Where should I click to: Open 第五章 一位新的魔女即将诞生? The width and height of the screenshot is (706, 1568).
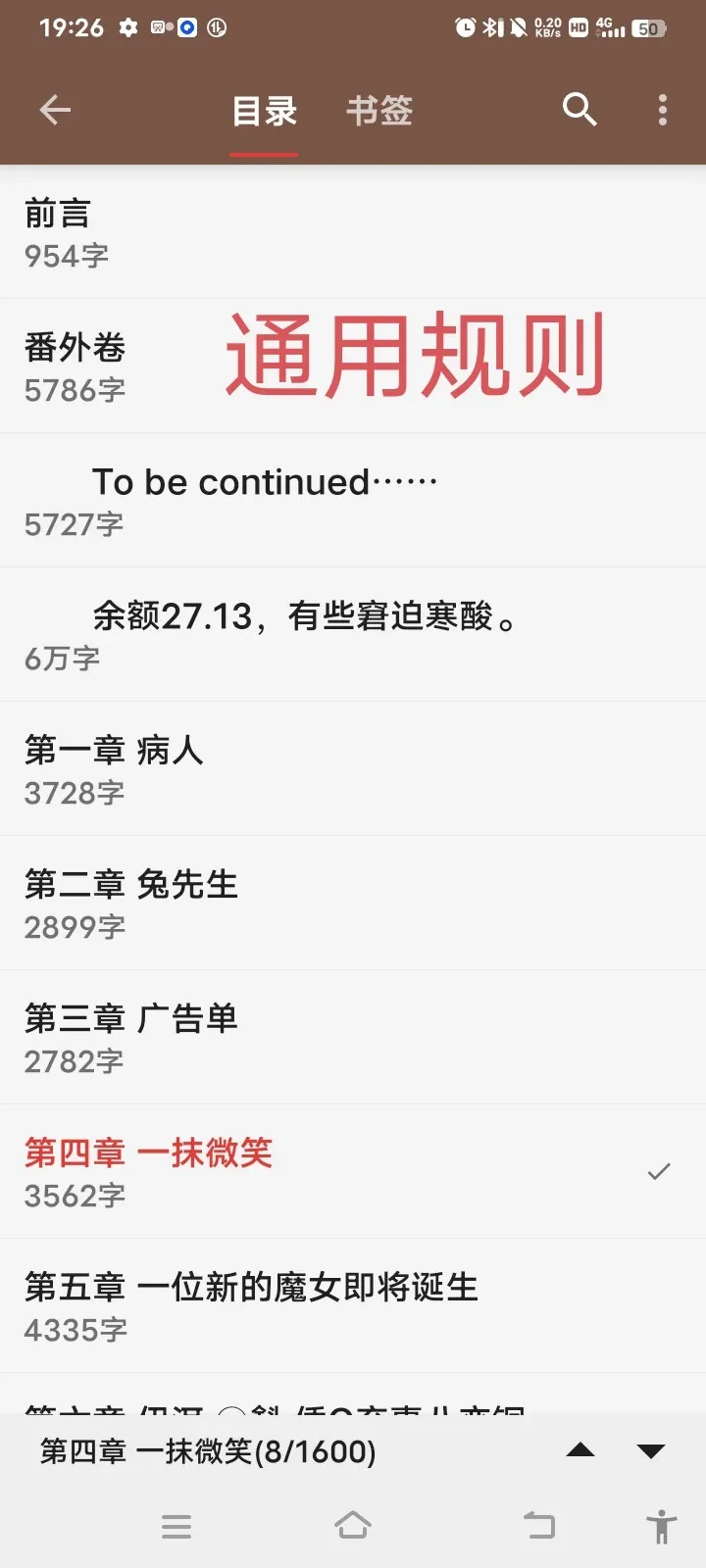coord(353,1306)
